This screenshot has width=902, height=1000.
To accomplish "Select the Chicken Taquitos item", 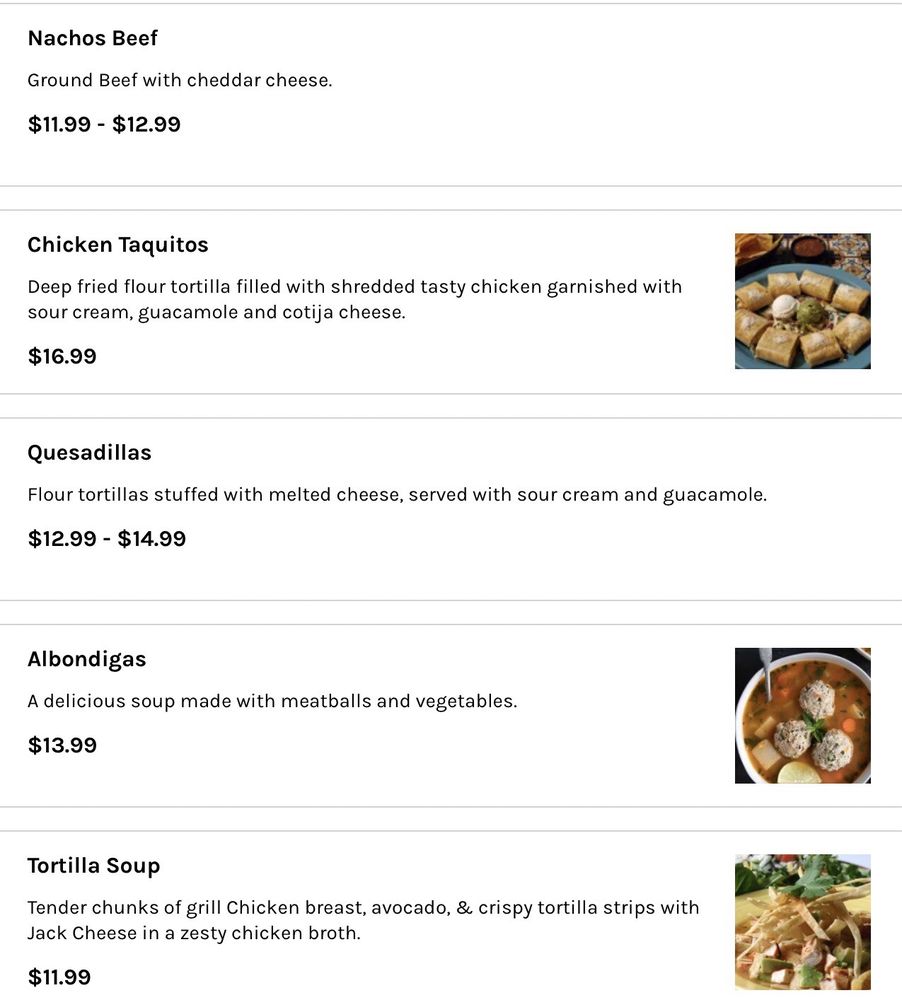I will click(118, 245).
